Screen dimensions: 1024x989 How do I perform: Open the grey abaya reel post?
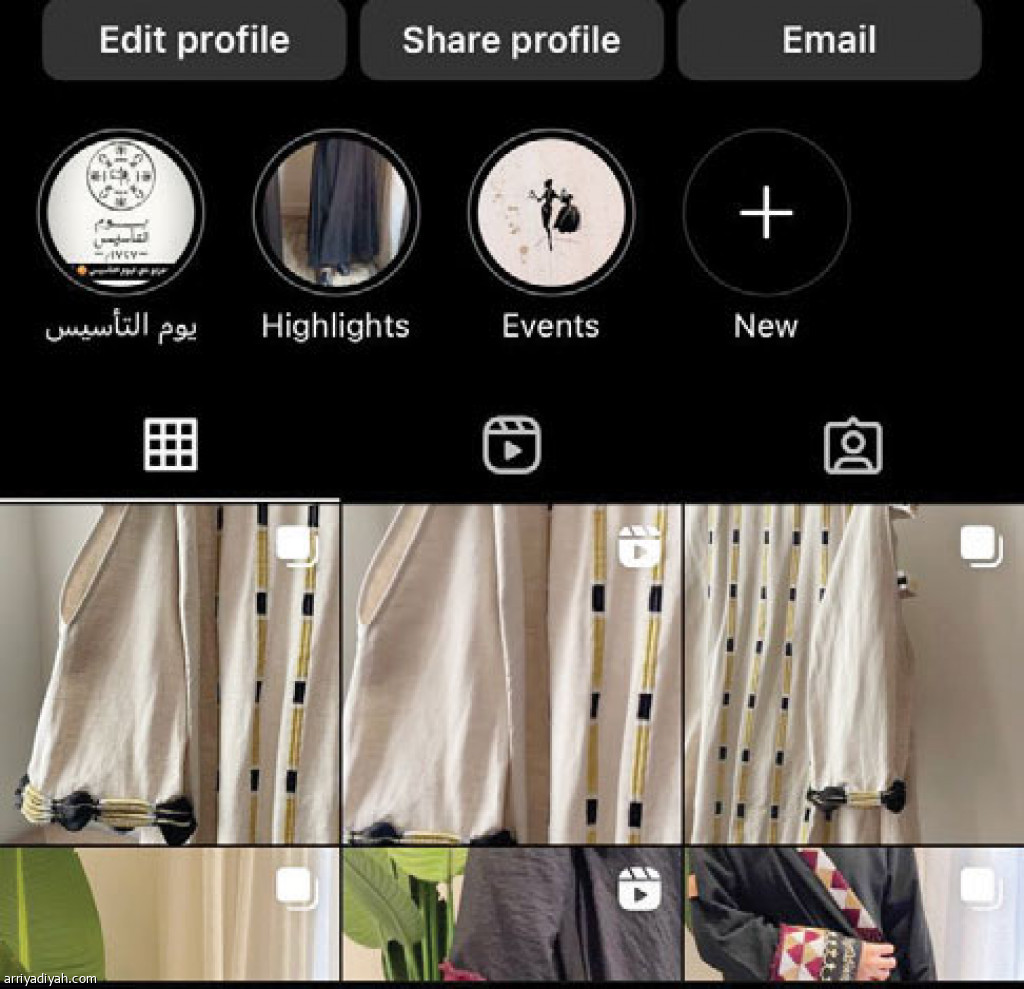coord(511,915)
